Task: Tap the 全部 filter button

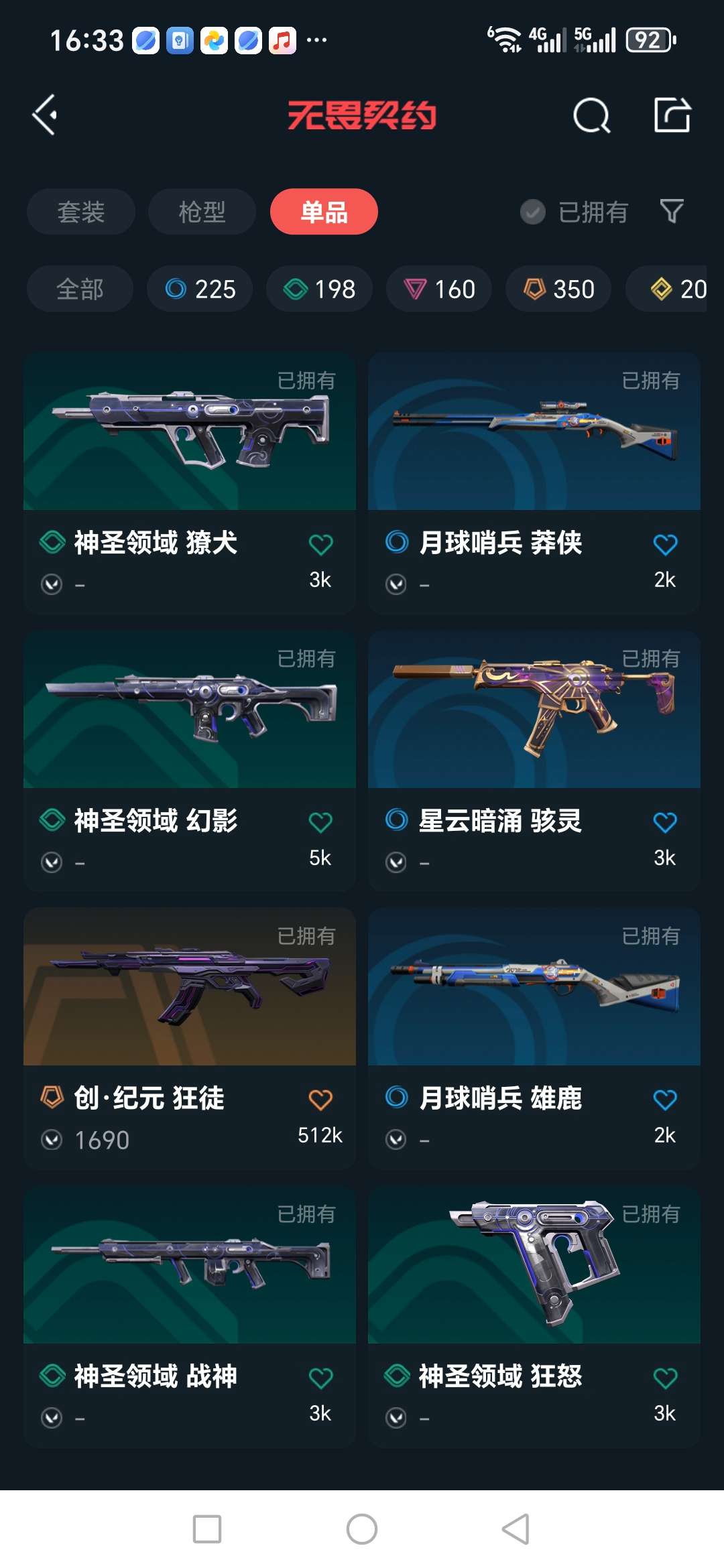Action: [80, 289]
